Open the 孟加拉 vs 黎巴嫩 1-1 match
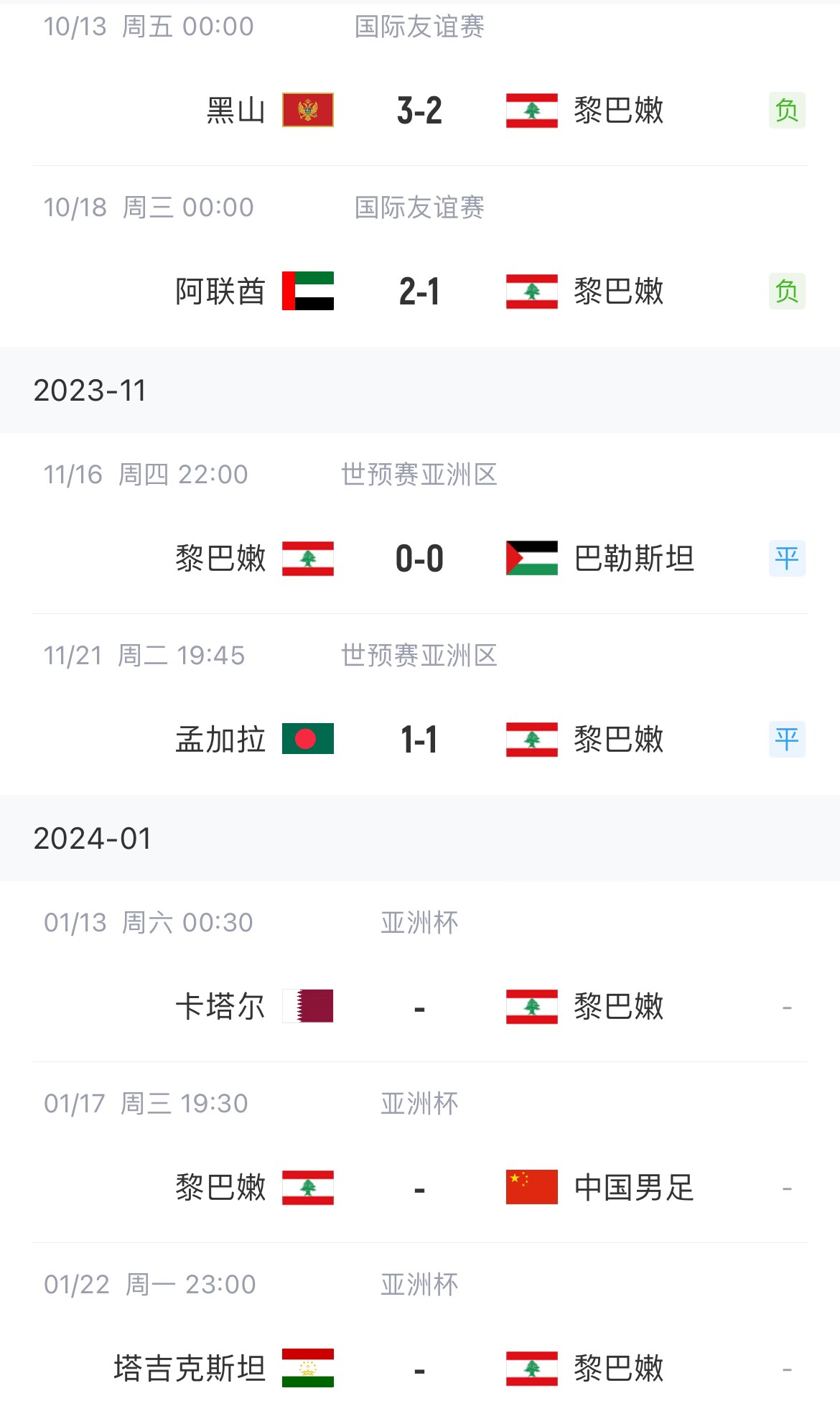Screen dimensions: 840x1401 420,704
